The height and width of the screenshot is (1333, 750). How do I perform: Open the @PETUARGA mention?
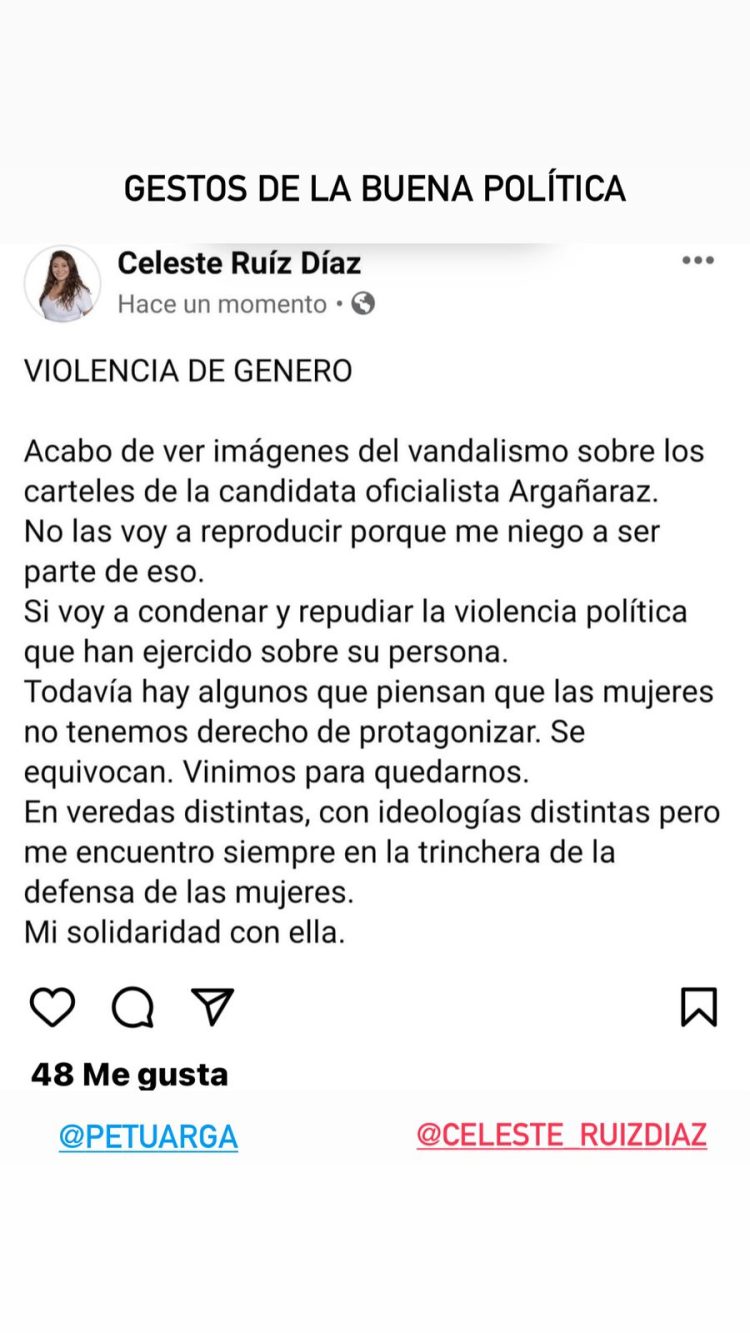[x=149, y=1136]
